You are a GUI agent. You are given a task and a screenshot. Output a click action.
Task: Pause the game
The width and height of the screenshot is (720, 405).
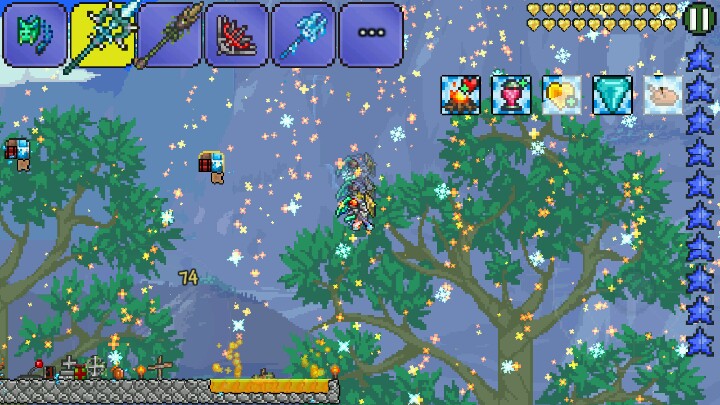(x=699, y=18)
